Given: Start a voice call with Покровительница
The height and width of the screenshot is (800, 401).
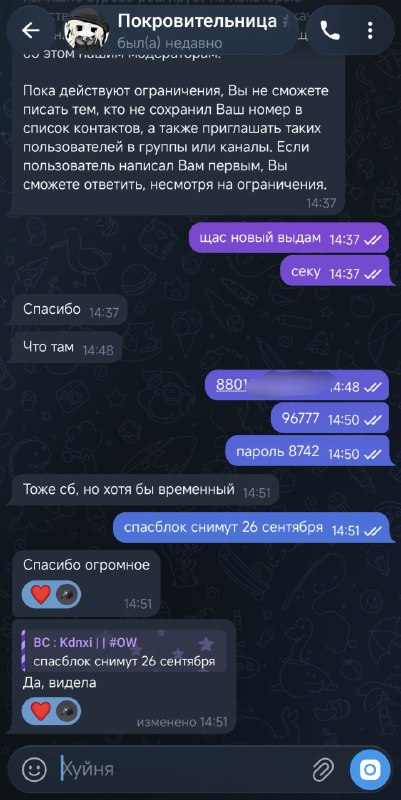Looking at the screenshot, I should (x=330, y=31).
